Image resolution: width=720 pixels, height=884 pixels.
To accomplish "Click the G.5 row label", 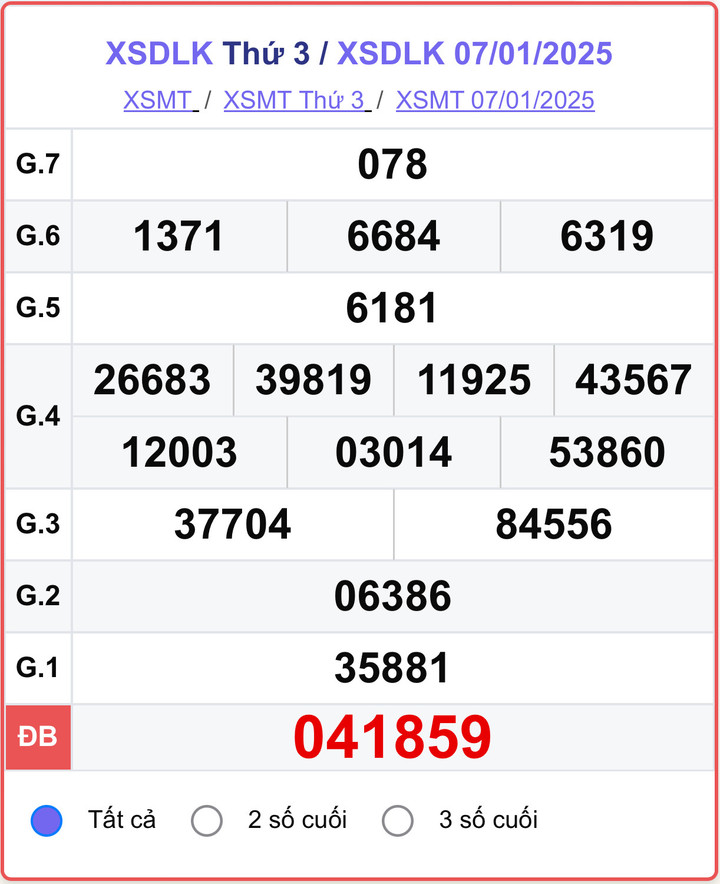I will click(37, 308).
